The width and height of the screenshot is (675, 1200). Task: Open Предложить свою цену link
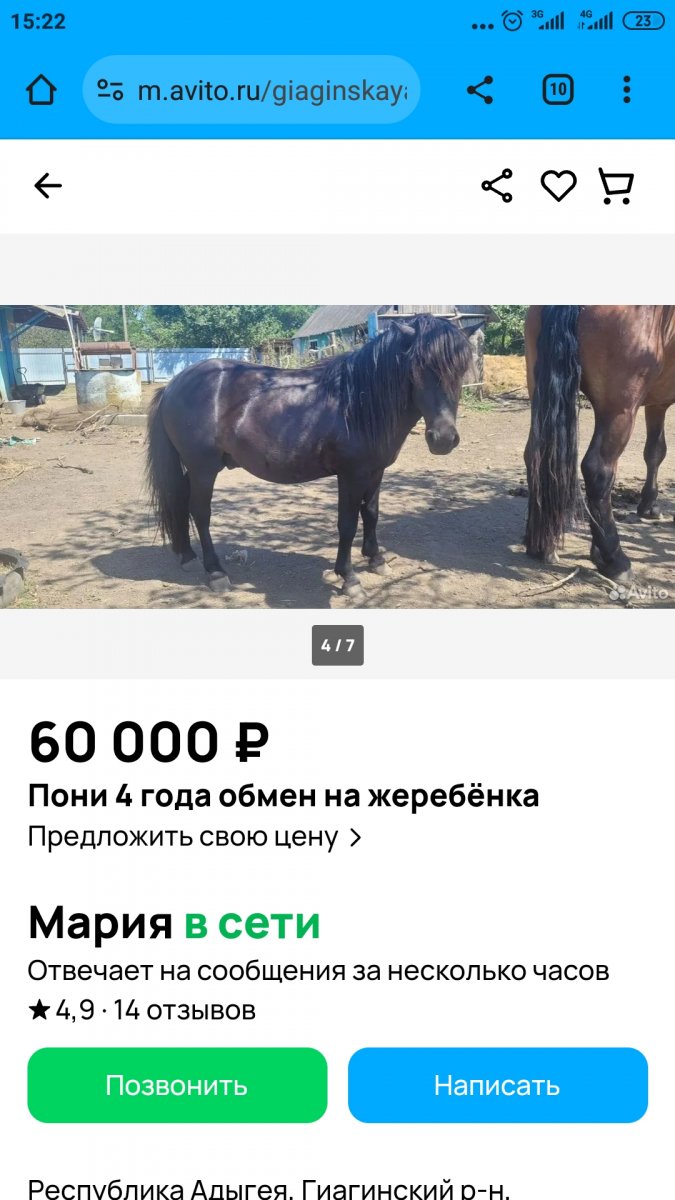click(x=195, y=837)
